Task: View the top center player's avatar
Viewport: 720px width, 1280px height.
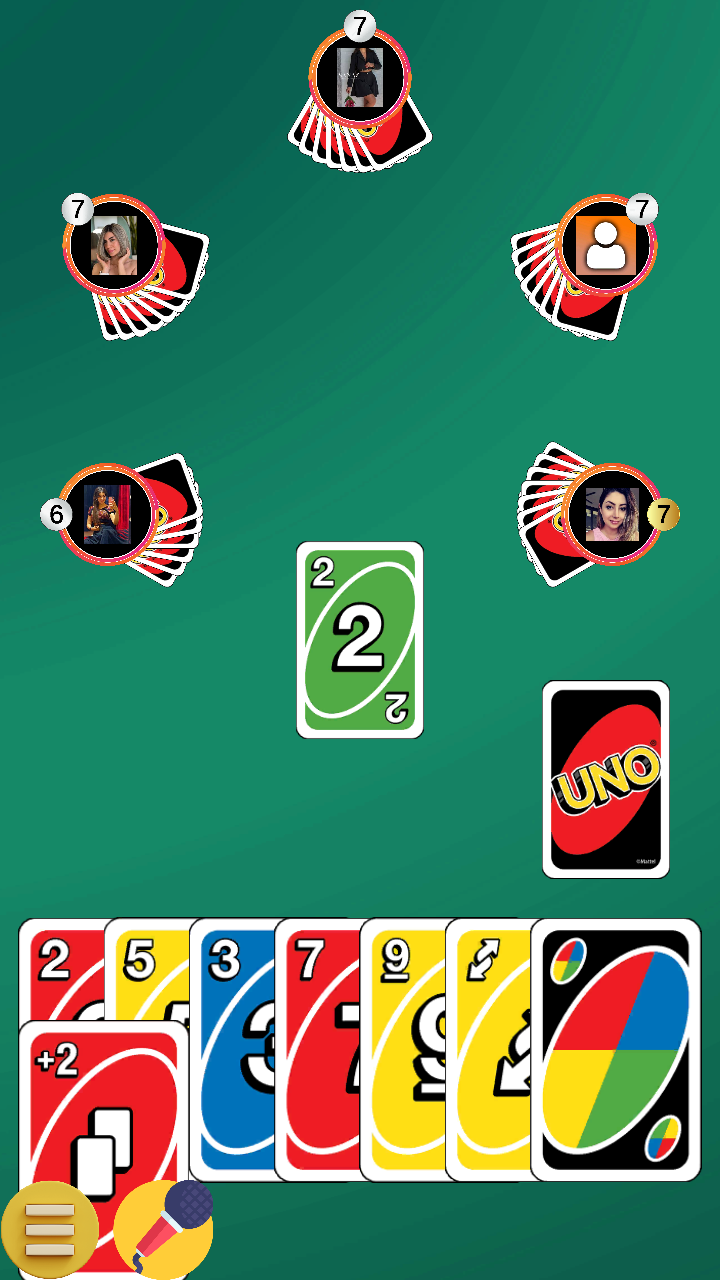Action: [360, 78]
